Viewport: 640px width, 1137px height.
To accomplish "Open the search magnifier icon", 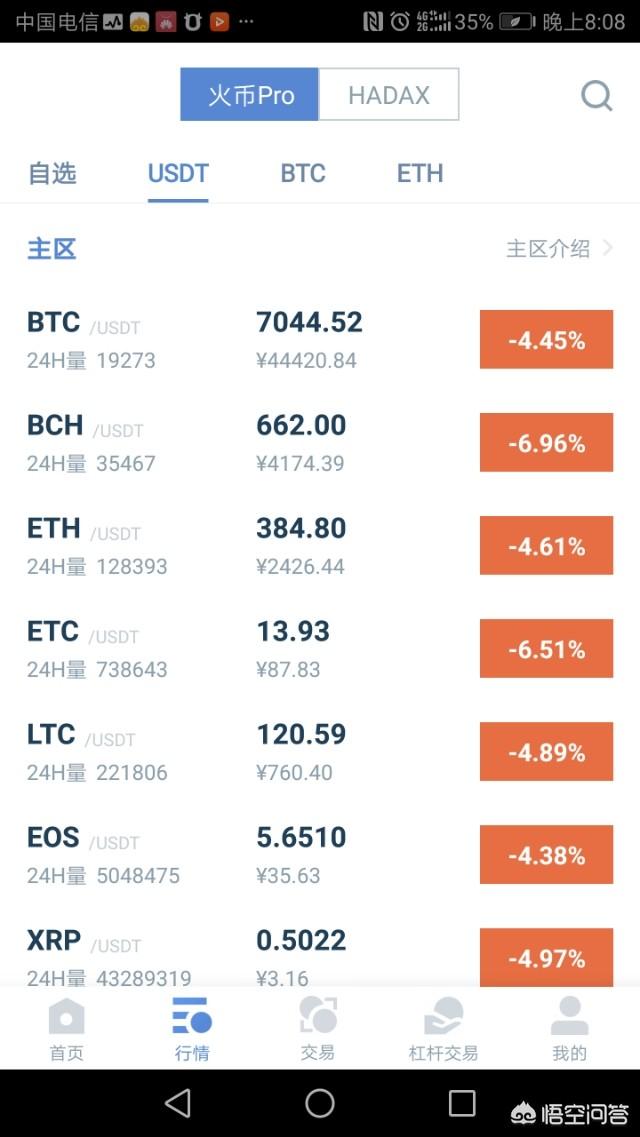I will 596,96.
